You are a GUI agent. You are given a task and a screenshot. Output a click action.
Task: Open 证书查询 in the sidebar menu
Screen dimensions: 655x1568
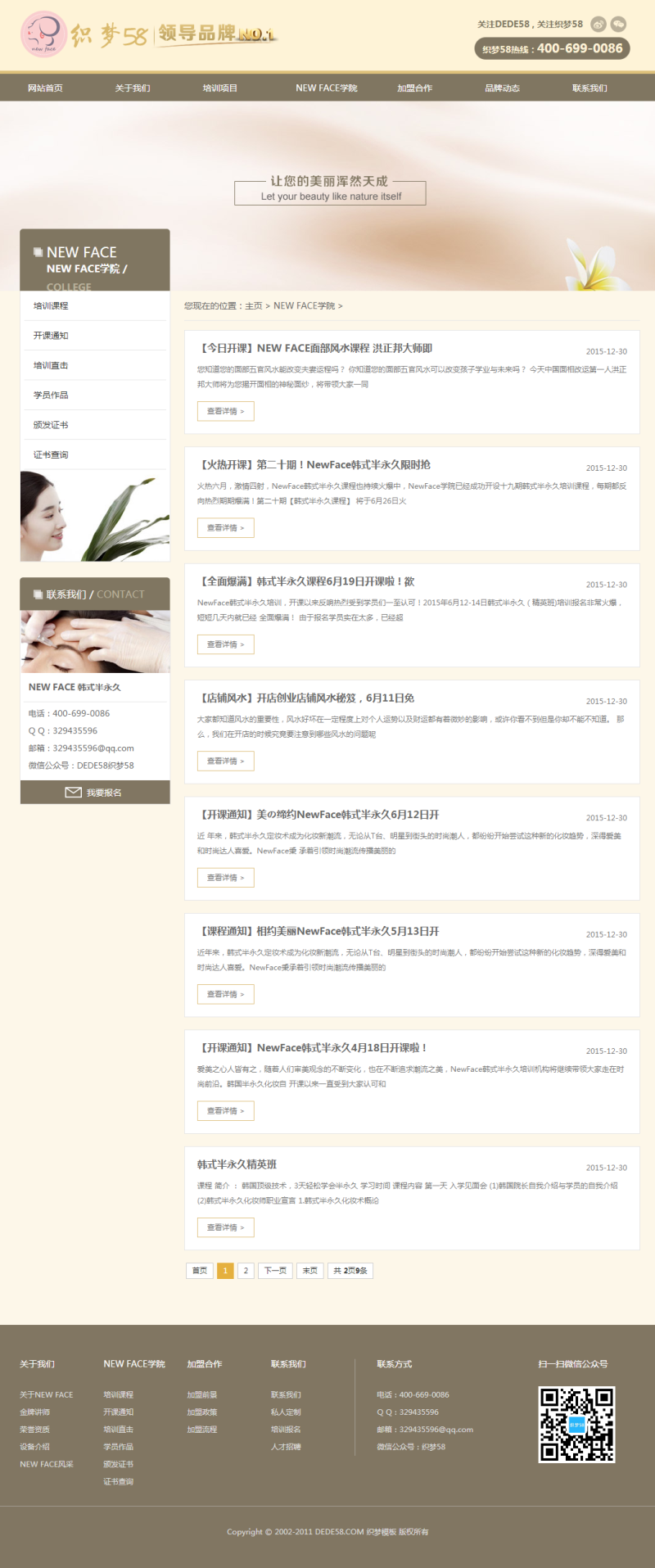pyautogui.click(x=51, y=454)
